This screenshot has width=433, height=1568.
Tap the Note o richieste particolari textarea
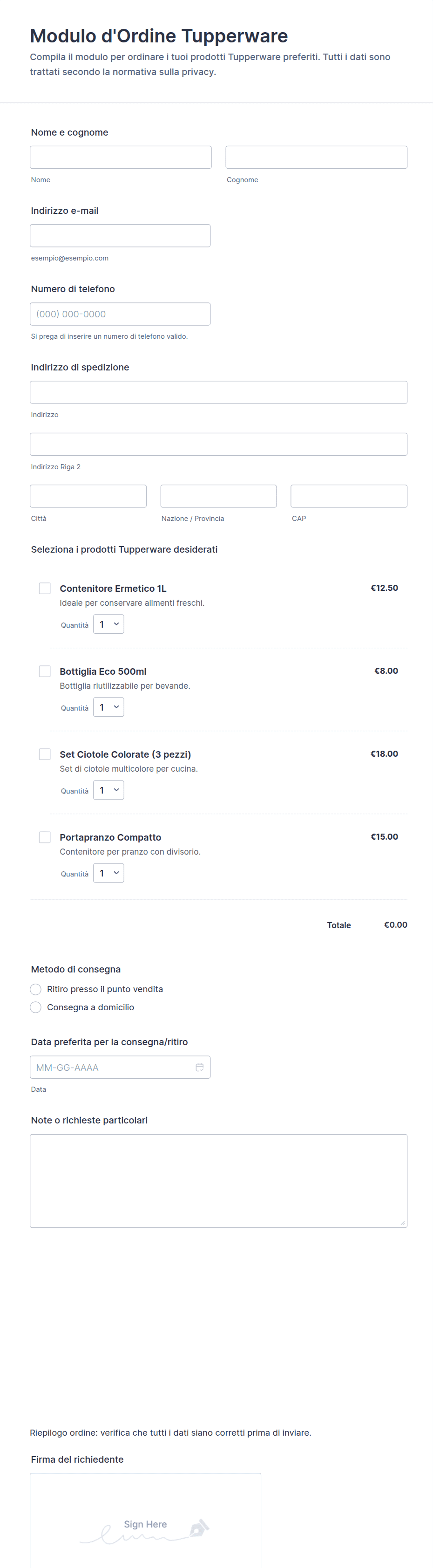click(218, 1180)
